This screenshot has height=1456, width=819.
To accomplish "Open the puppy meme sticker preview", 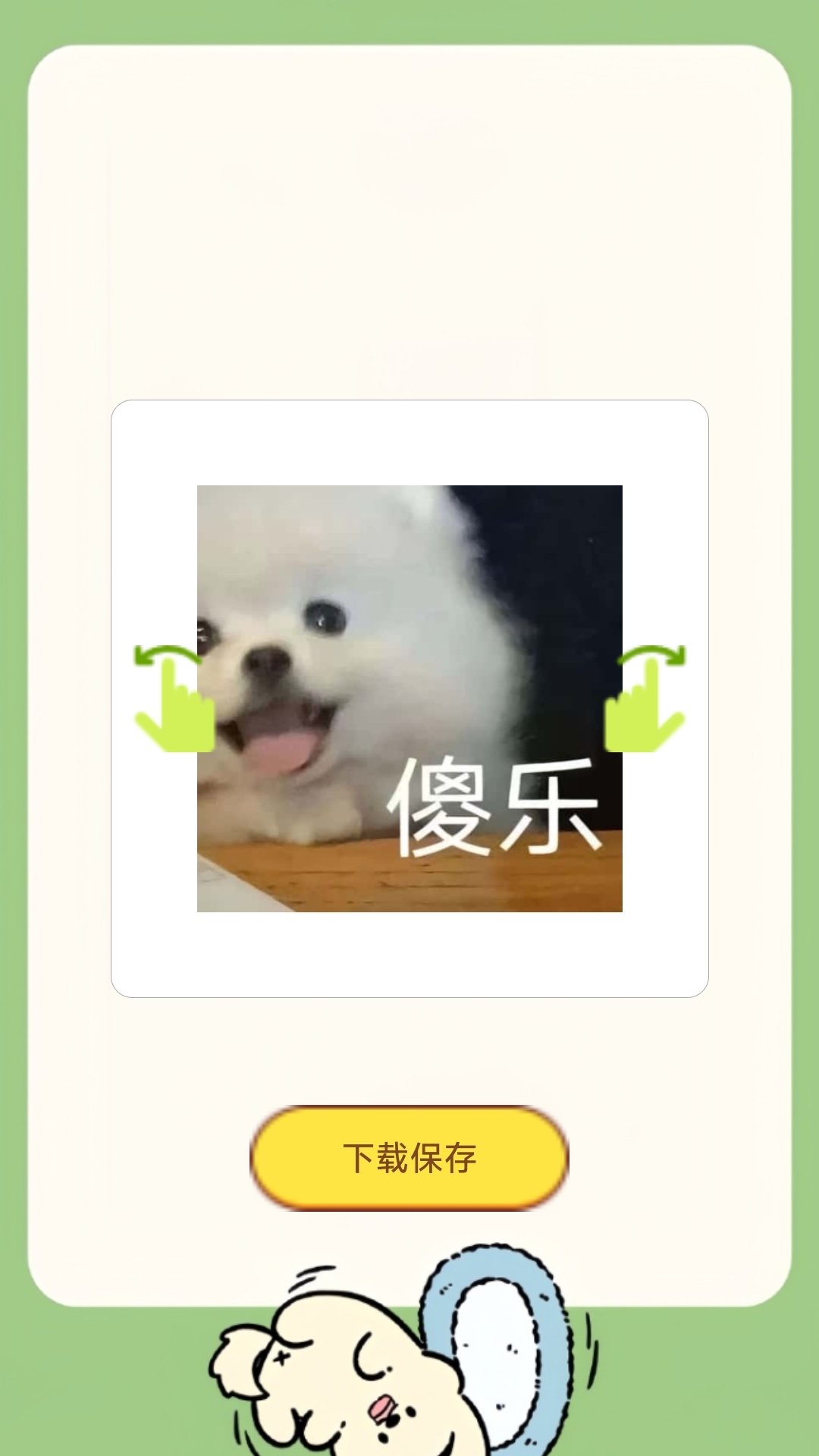I will [409, 698].
